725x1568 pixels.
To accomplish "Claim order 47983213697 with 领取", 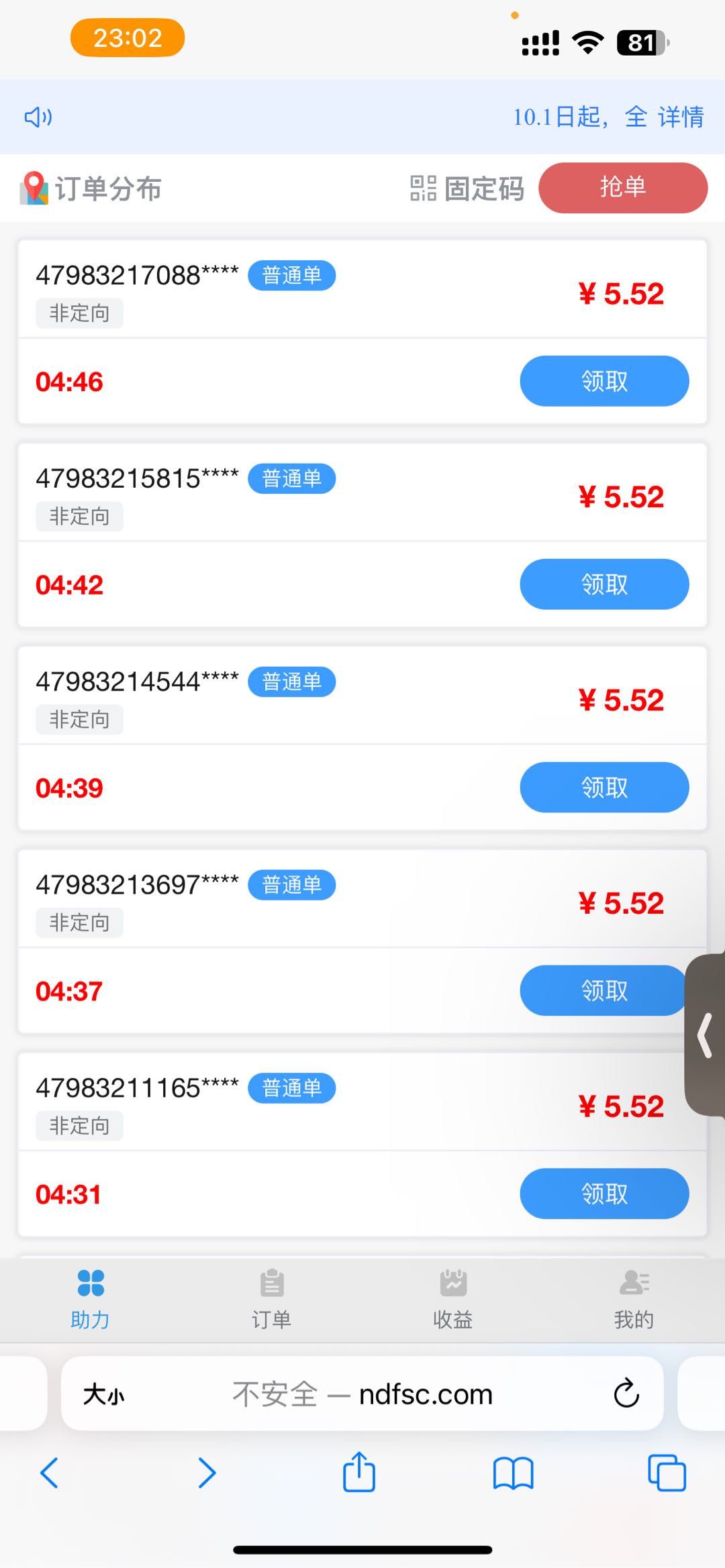I will tap(604, 991).
